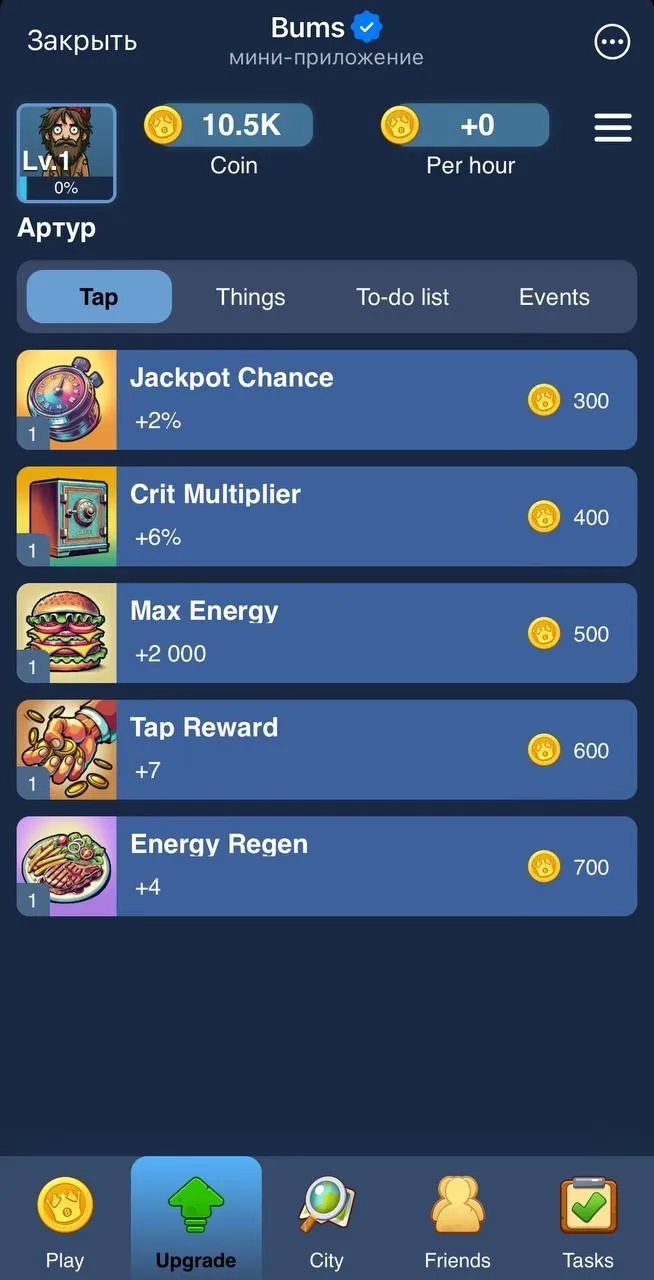The height and width of the screenshot is (1280, 654).
Task: Select the Tap upgrades tab
Action: click(x=99, y=297)
